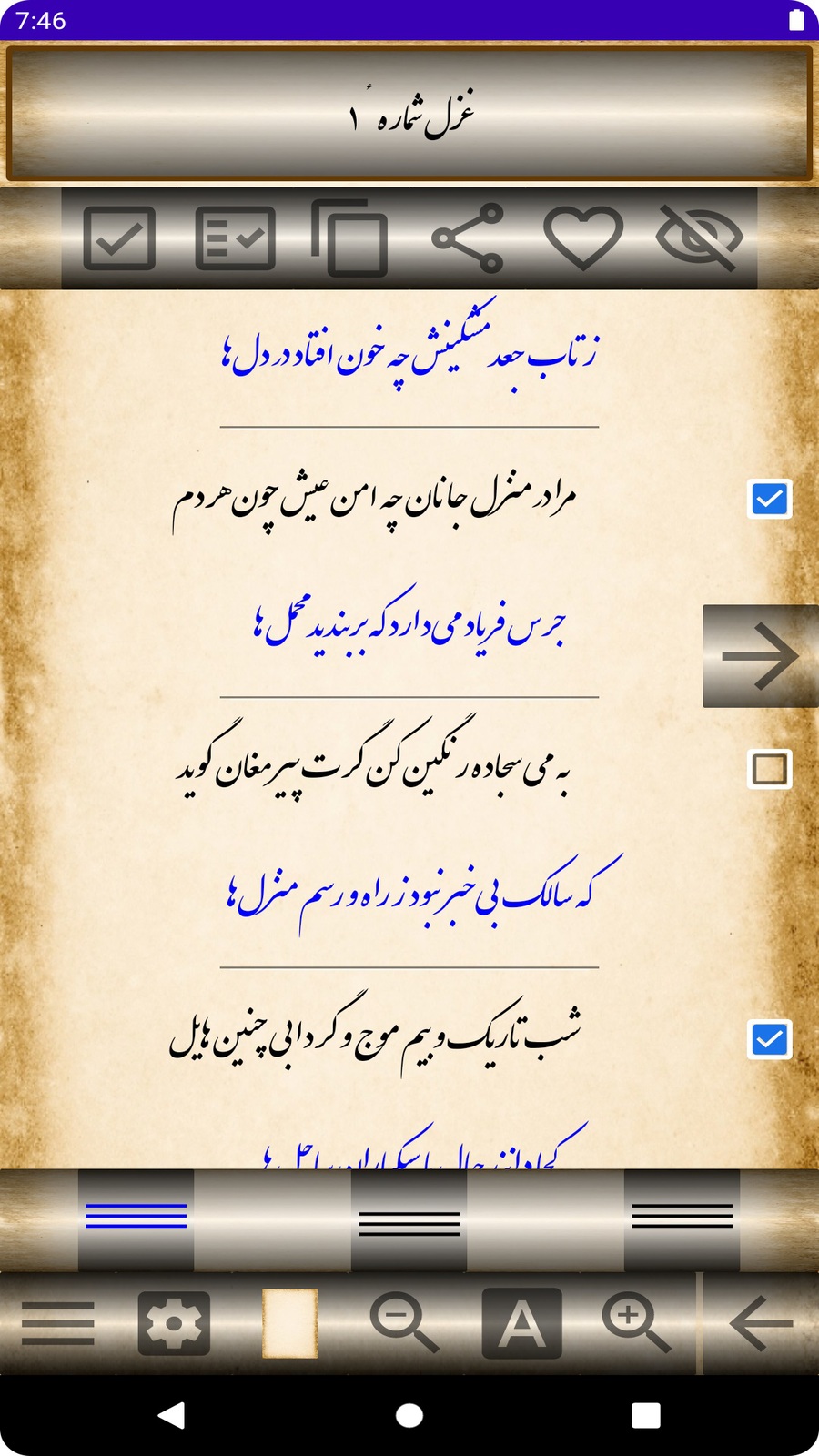819x1456 pixels.
Task: Check the verse starting with به می سجاده
Action: (769, 769)
